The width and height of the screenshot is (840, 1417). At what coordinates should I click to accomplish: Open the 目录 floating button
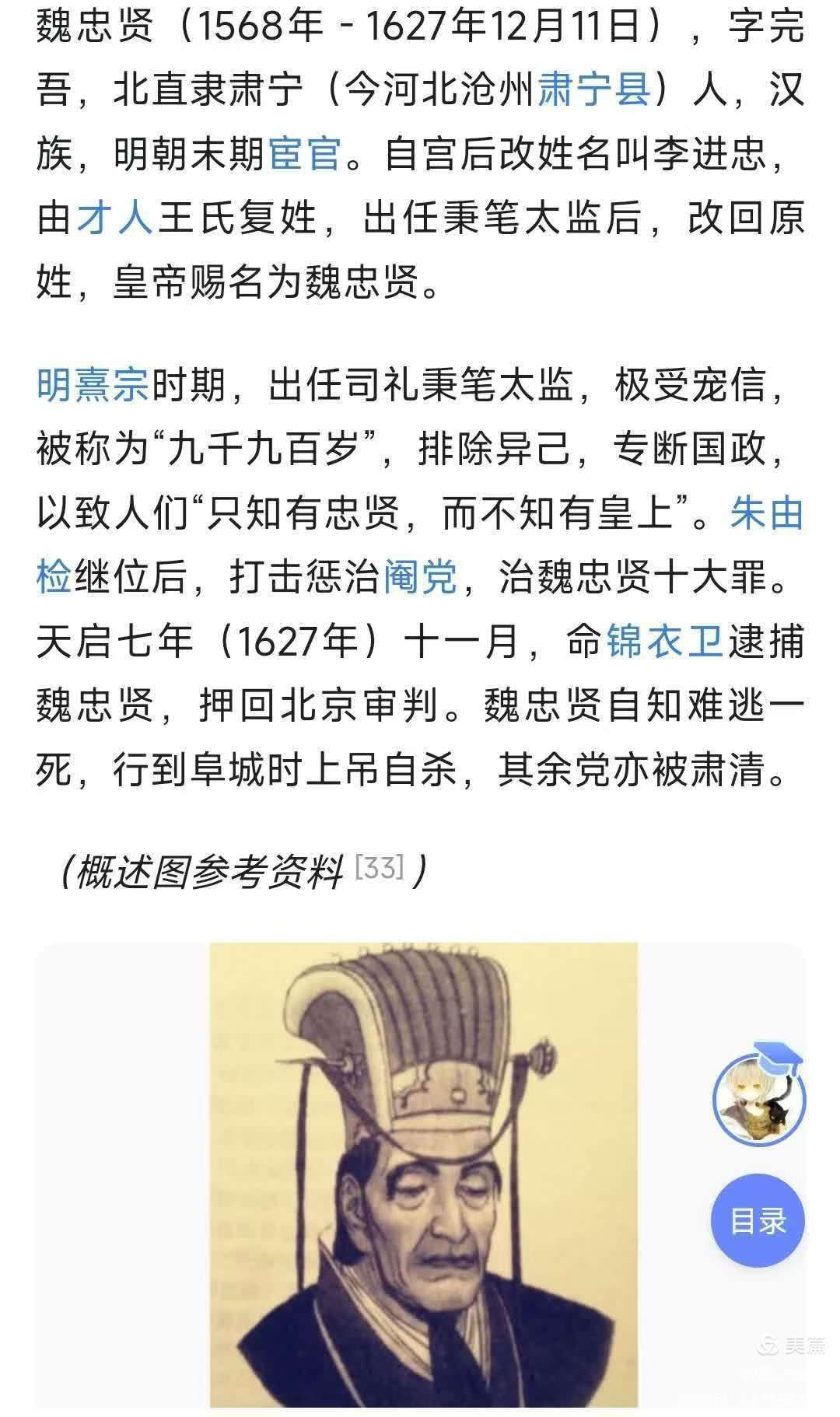(x=758, y=1220)
